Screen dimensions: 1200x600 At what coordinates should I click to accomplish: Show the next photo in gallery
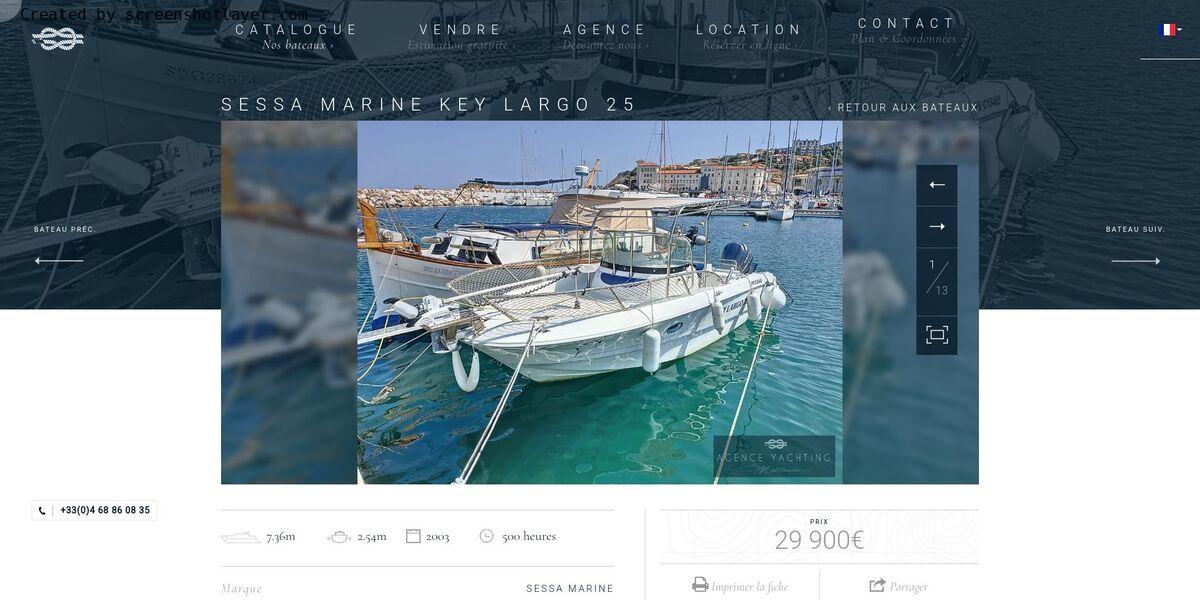(936, 227)
